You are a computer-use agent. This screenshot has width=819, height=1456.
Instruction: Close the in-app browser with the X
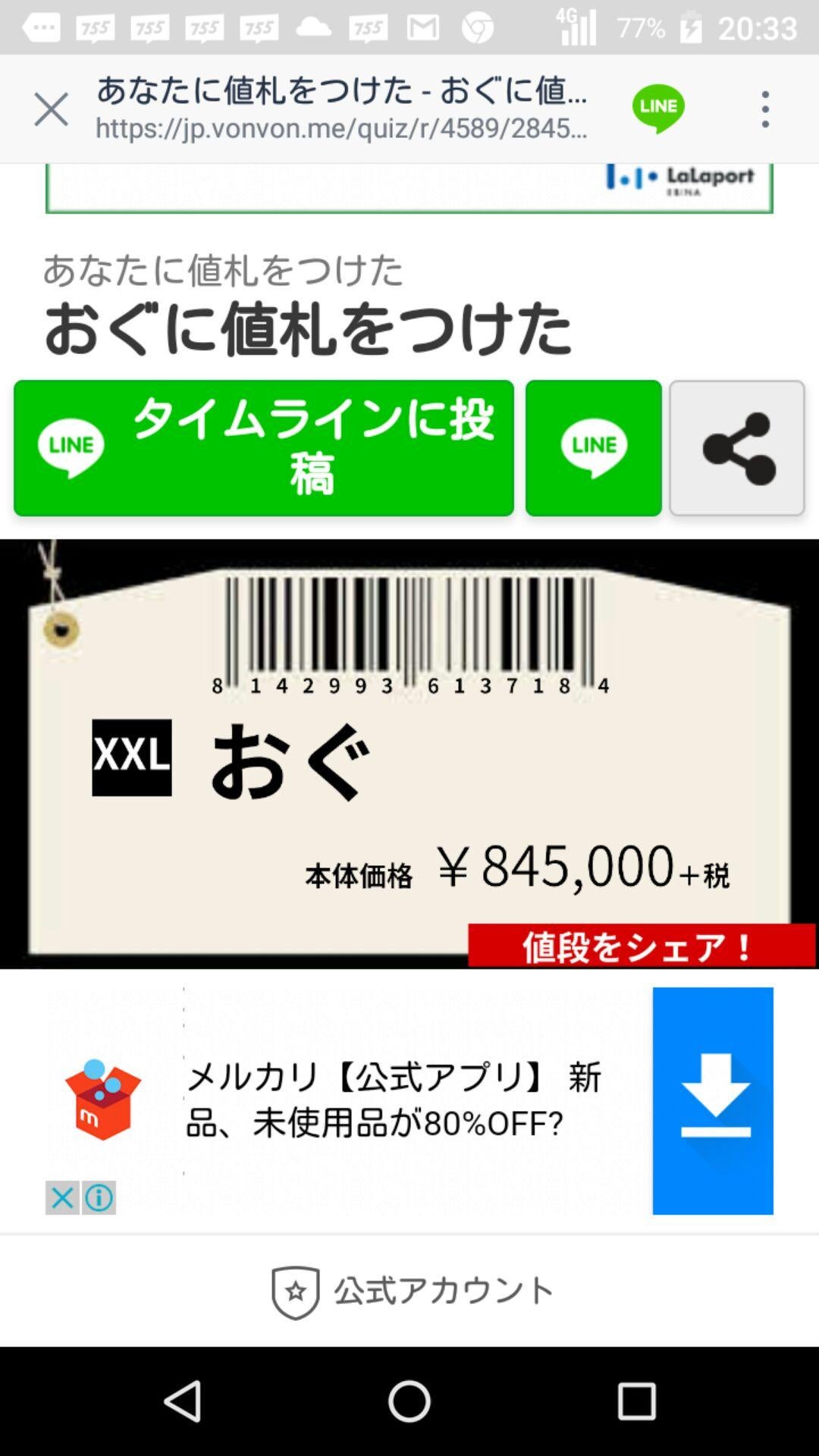click(51, 108)
